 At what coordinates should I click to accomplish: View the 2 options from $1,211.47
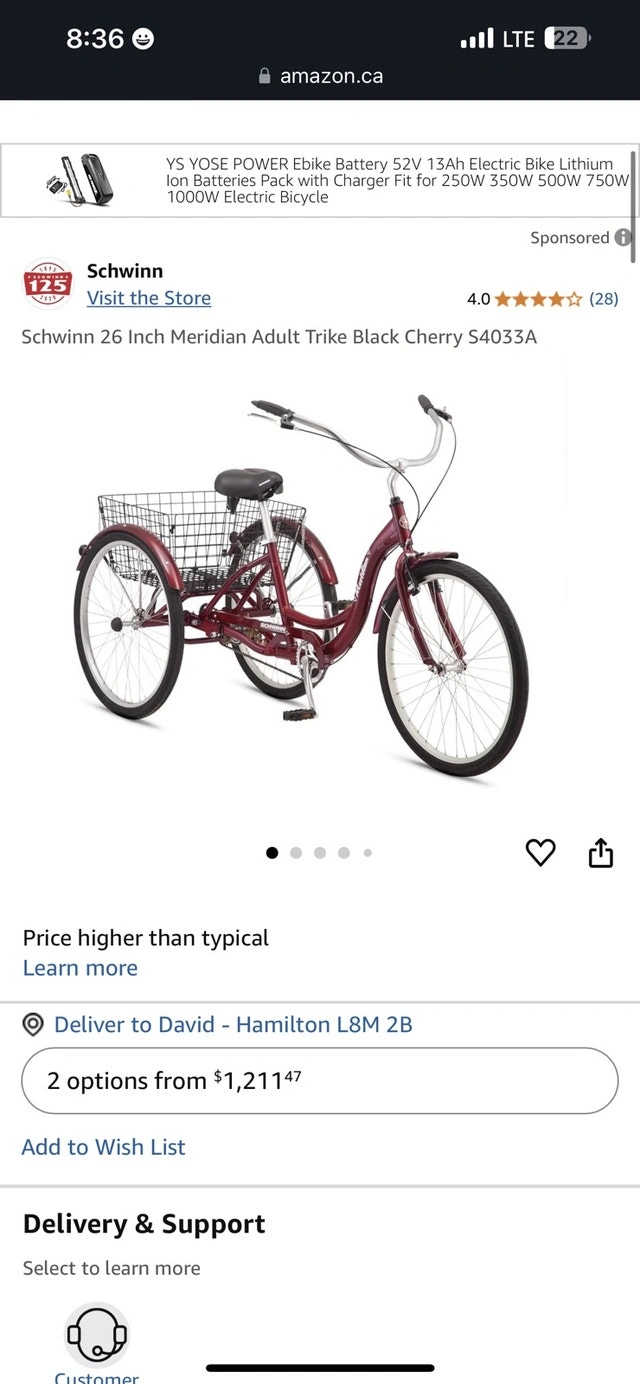tap(320, 1081)
